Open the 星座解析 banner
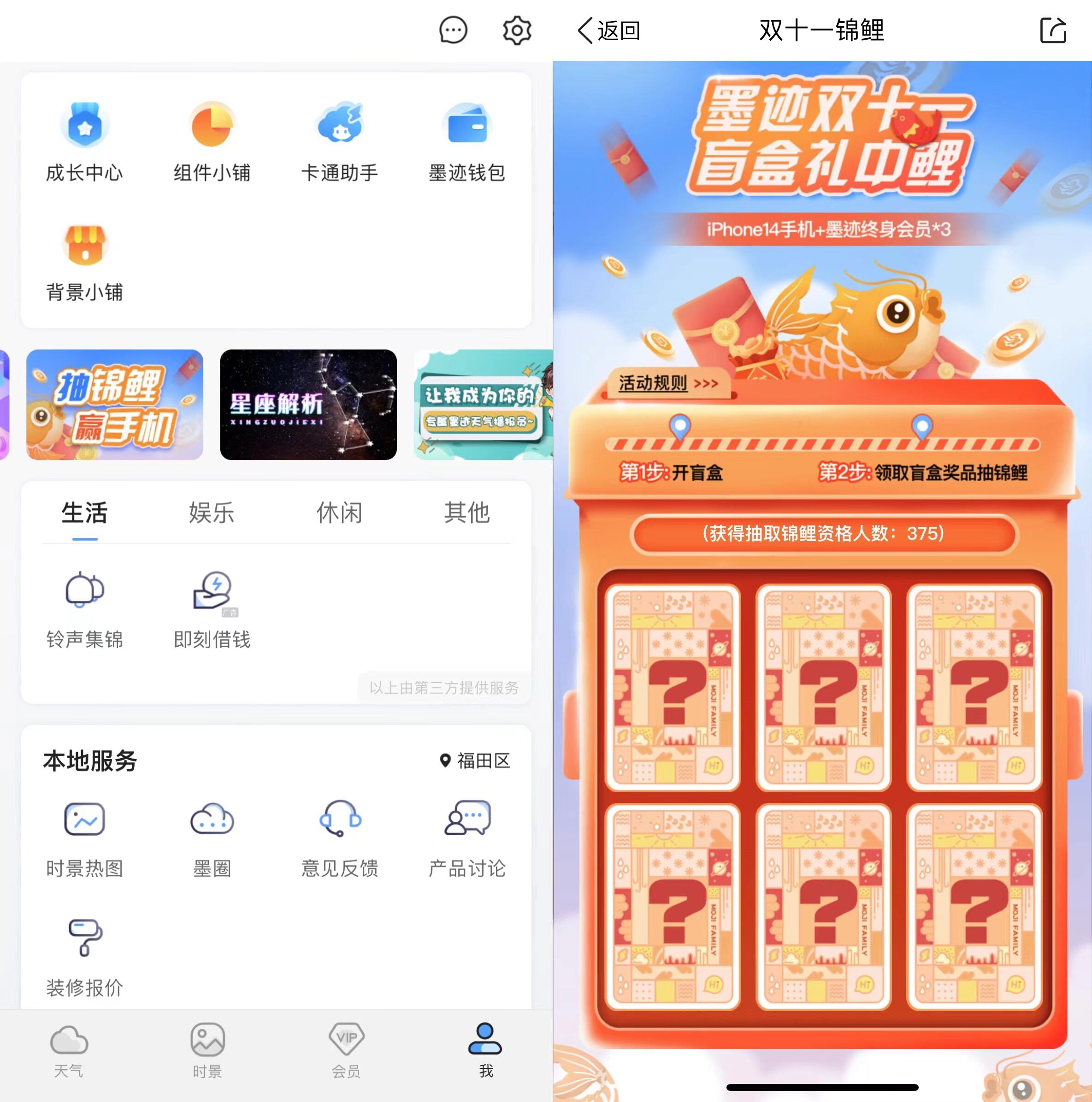 (308, 404)
